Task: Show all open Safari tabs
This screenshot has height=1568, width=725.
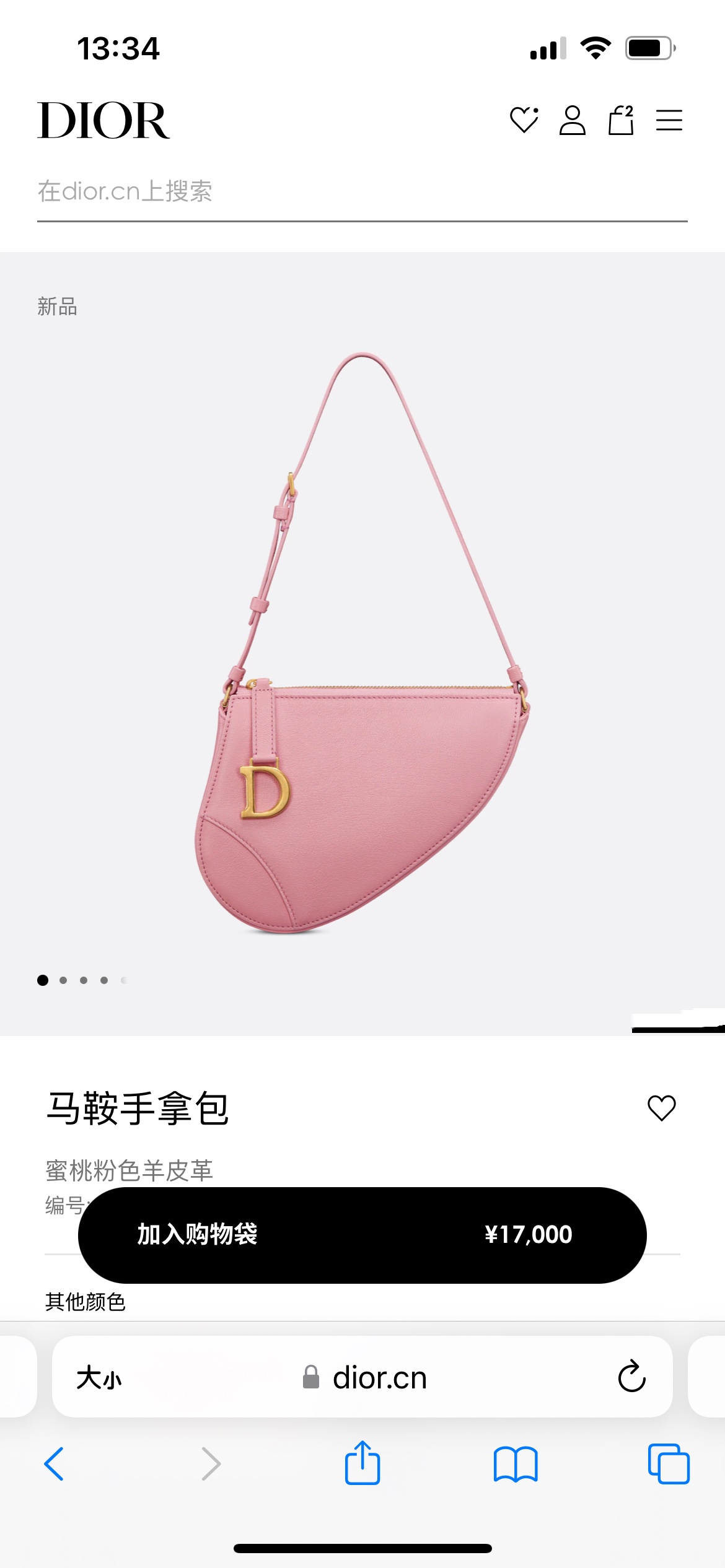Action: pos(668,1464)
